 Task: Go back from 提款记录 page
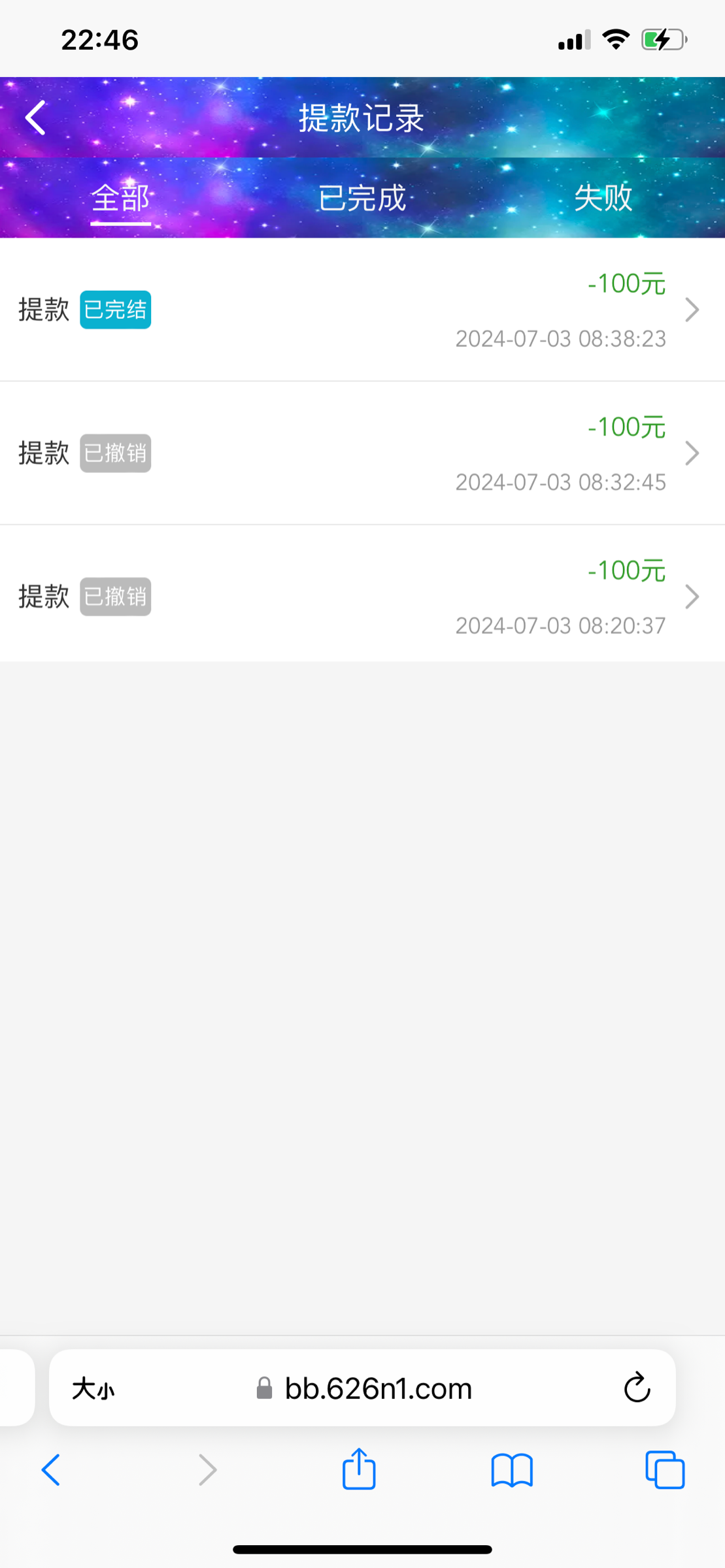pos(36,118)
